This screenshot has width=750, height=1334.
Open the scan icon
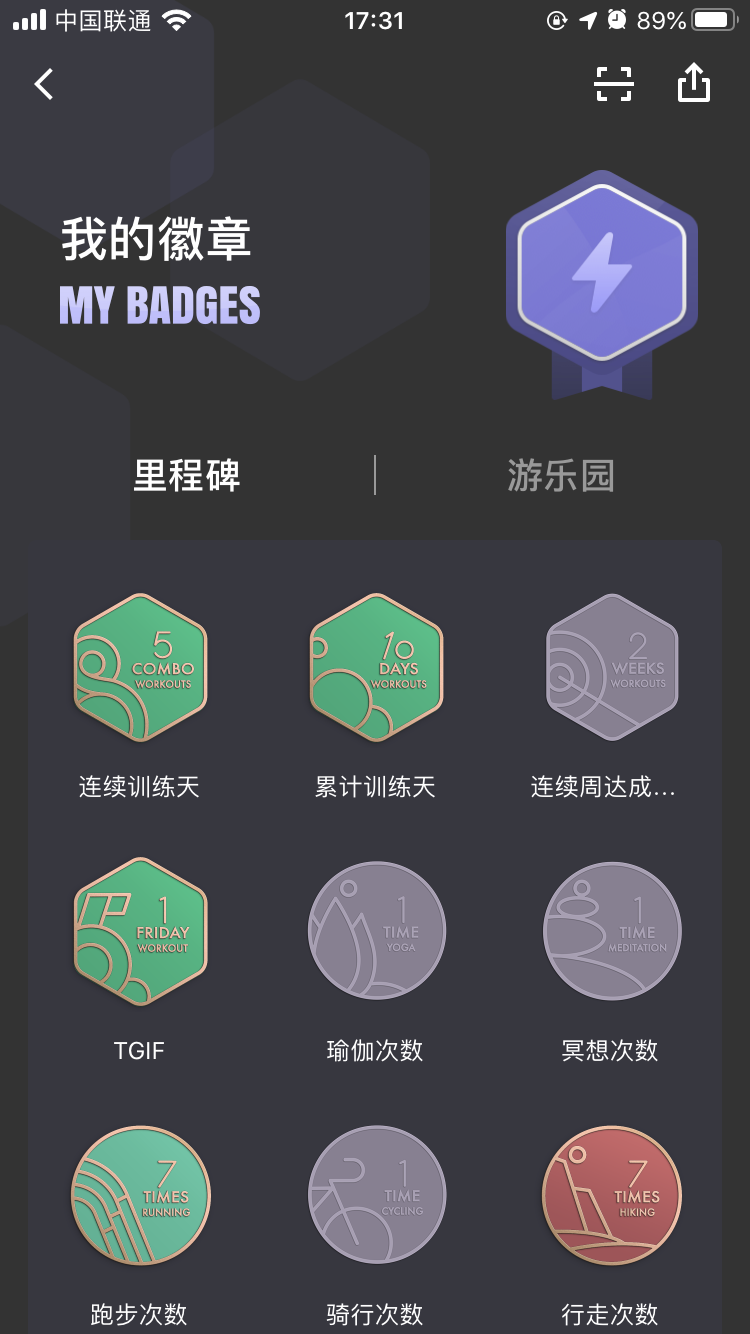click(x=613, y=84)
